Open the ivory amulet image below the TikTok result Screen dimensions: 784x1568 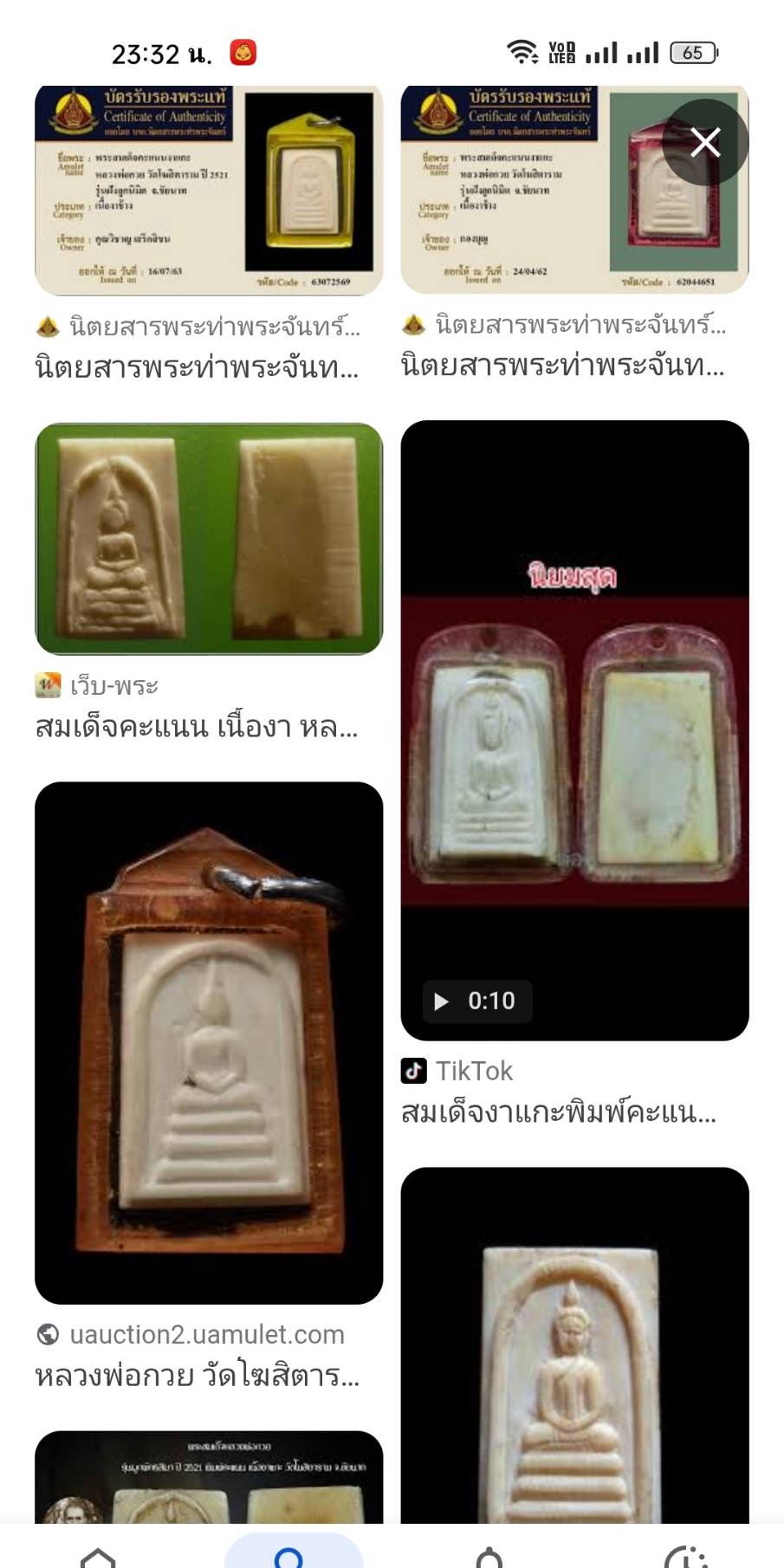pos(574,1345)
